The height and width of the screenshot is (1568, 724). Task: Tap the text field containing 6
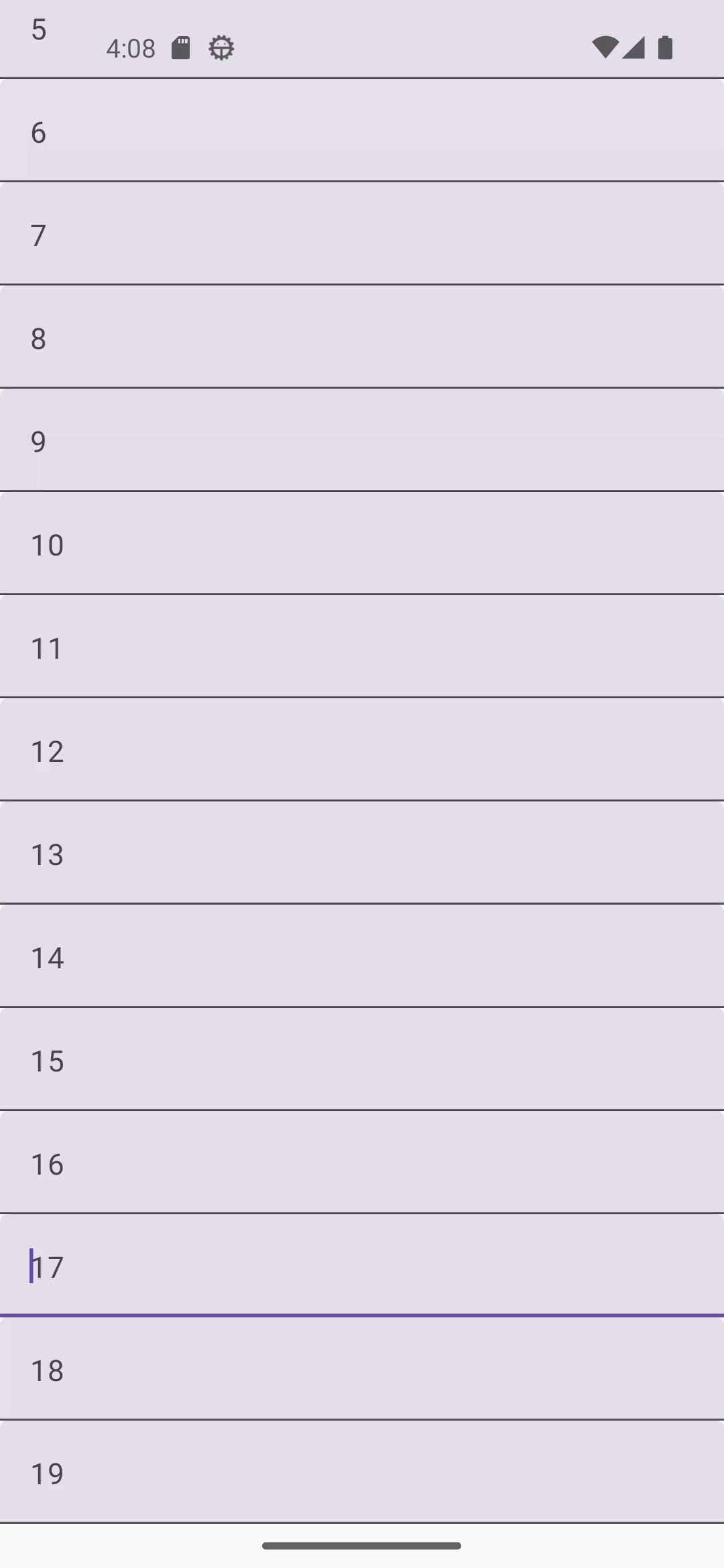[362, 131]
